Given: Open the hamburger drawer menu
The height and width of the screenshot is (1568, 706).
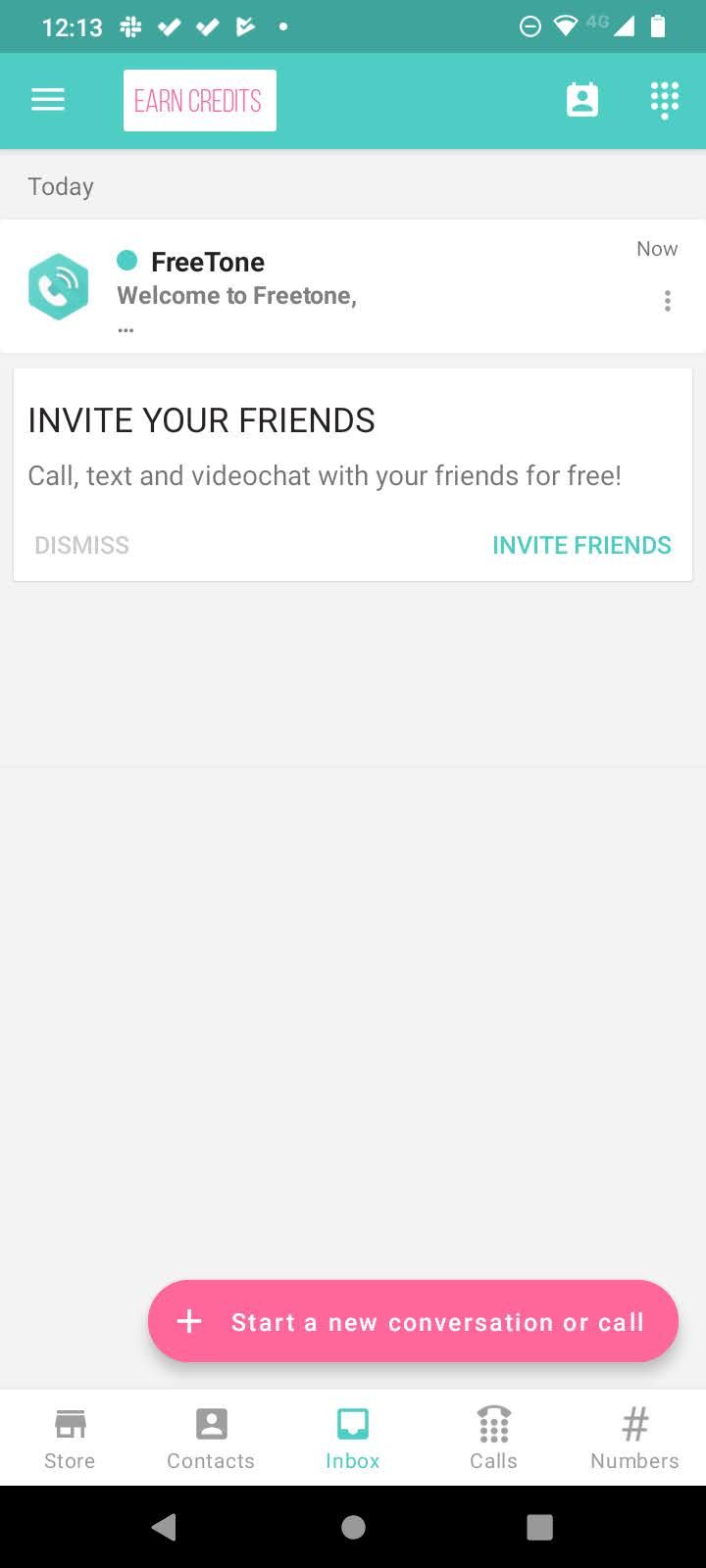Looking at the screenshot, I should 47,100.
